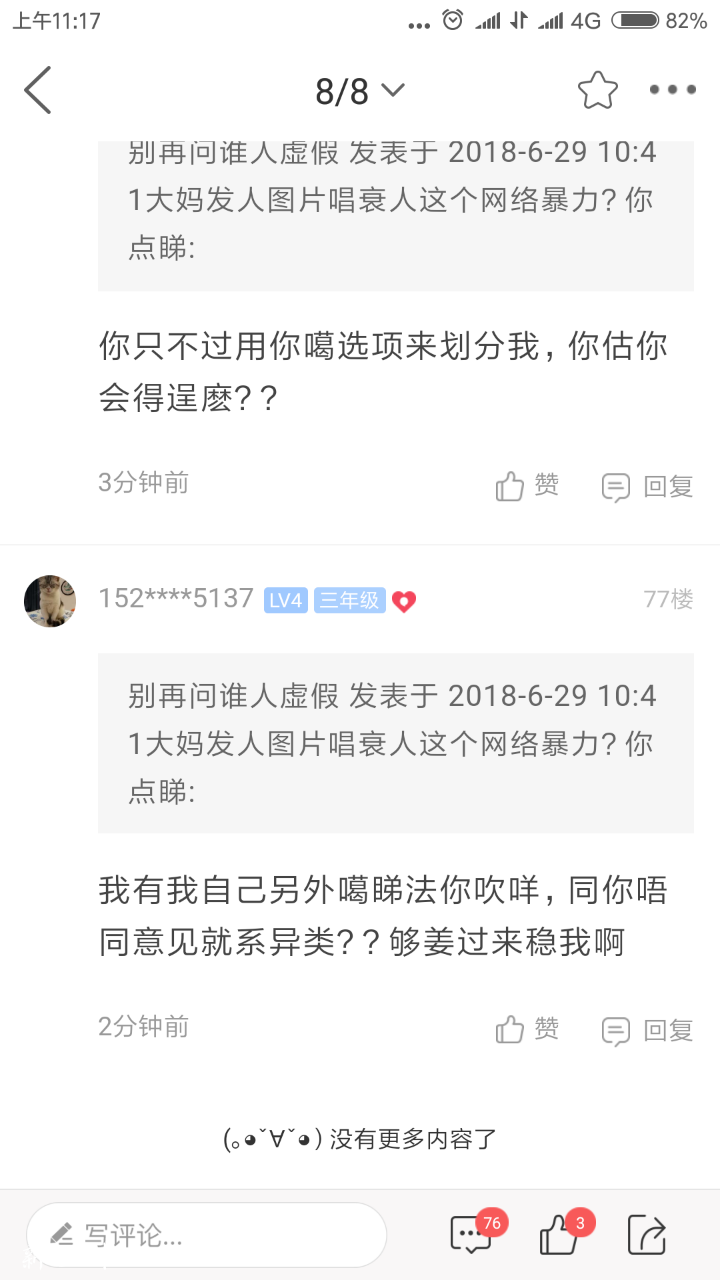The width and height of the screenshot is (720, 1280).
Task: Reply to the comment posted 2分钟前
Action: pos(647,1029)
